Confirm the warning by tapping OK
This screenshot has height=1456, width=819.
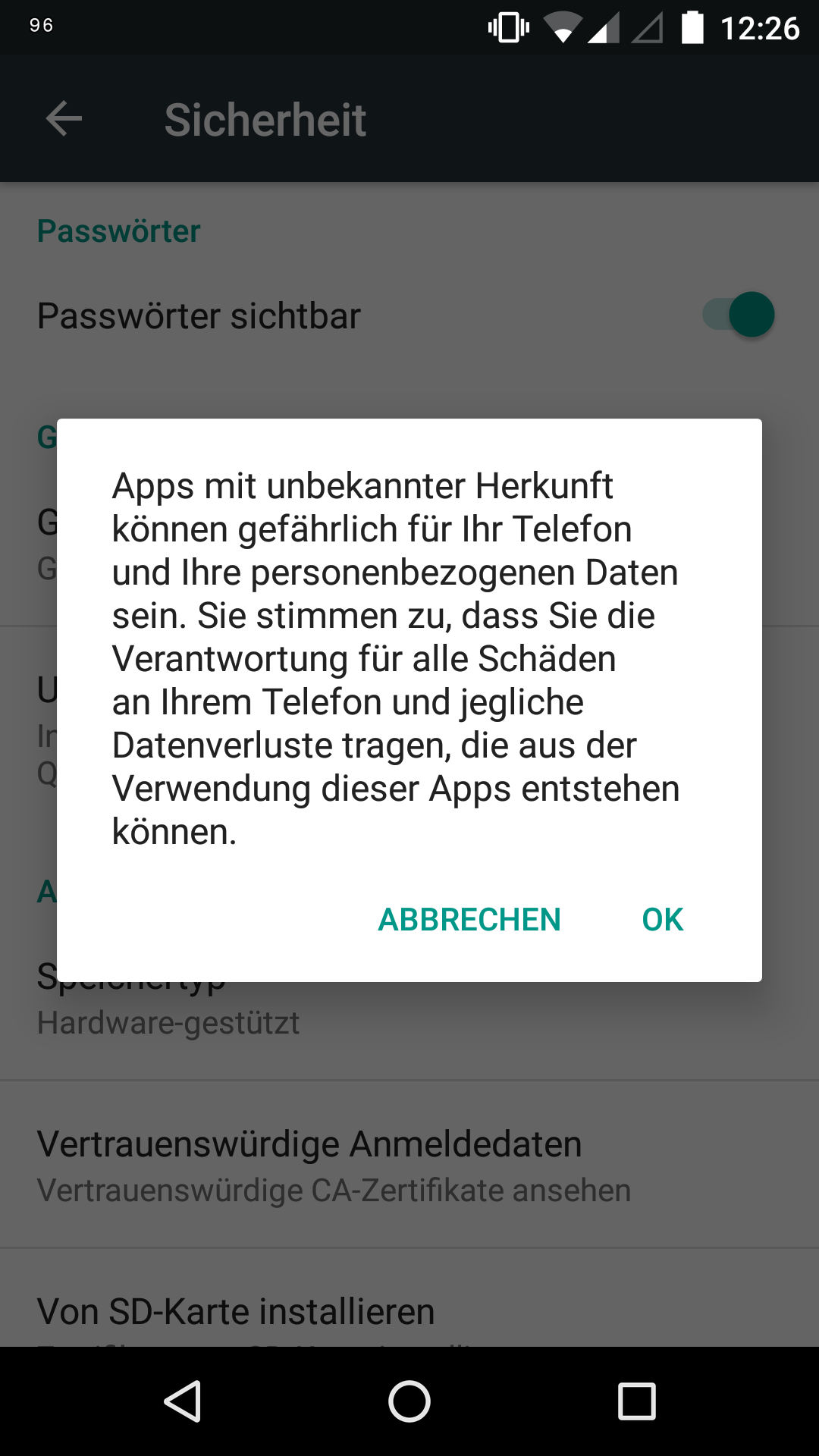click(x=661, y=919)
